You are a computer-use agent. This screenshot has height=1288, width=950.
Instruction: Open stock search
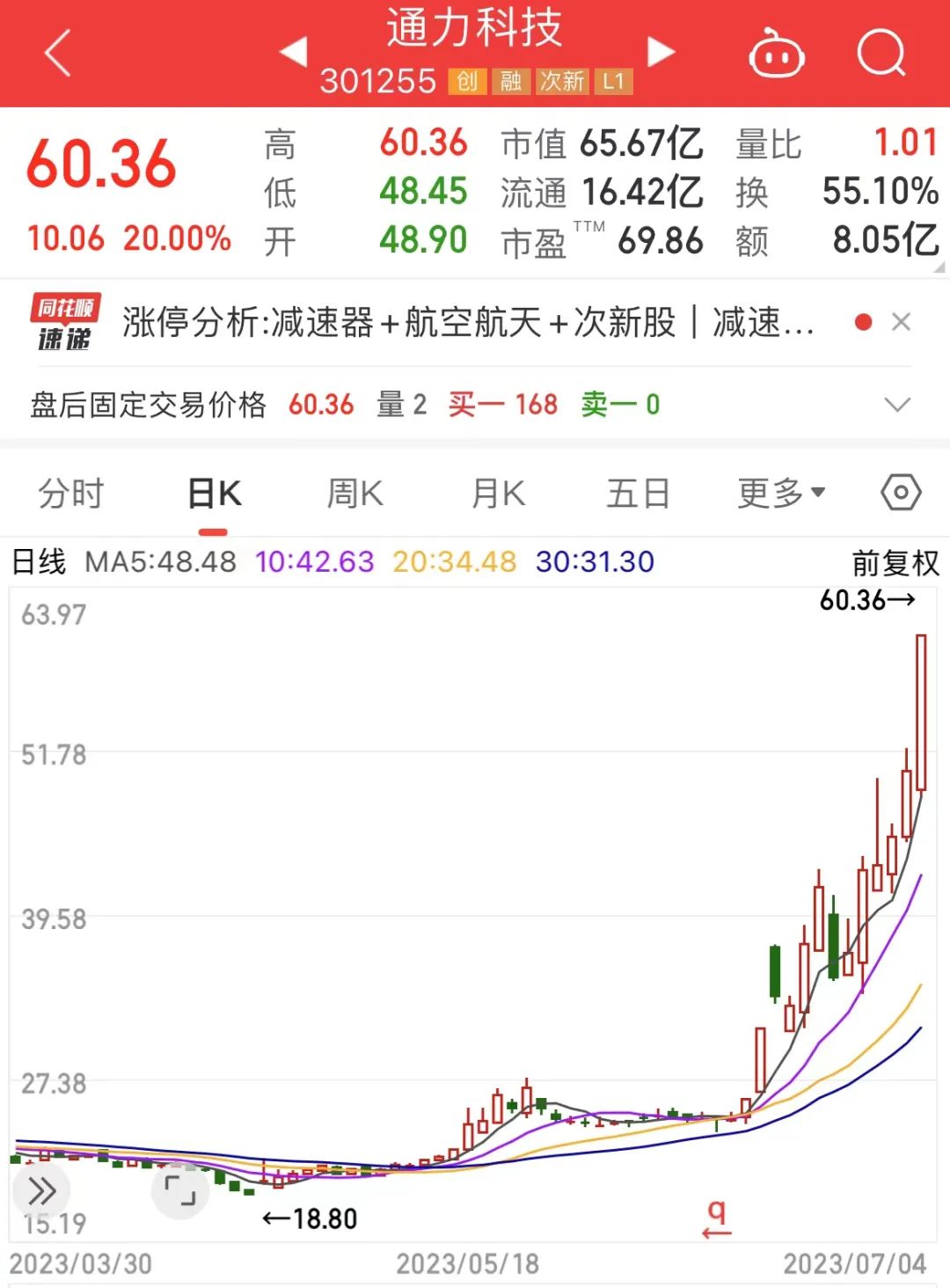[881, 54]
